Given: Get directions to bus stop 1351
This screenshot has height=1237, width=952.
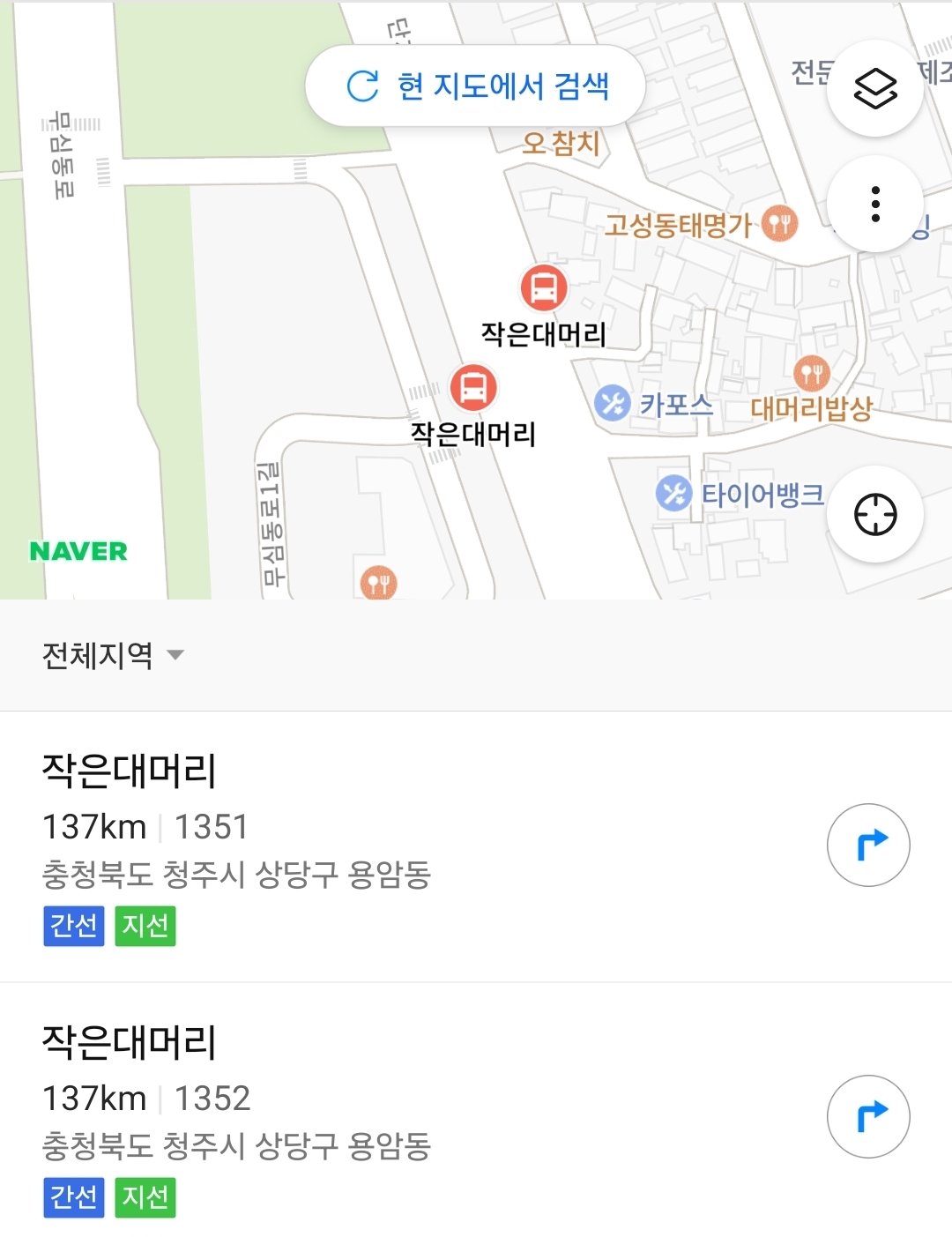Looking at the screenshot, I should coord(868,845).
